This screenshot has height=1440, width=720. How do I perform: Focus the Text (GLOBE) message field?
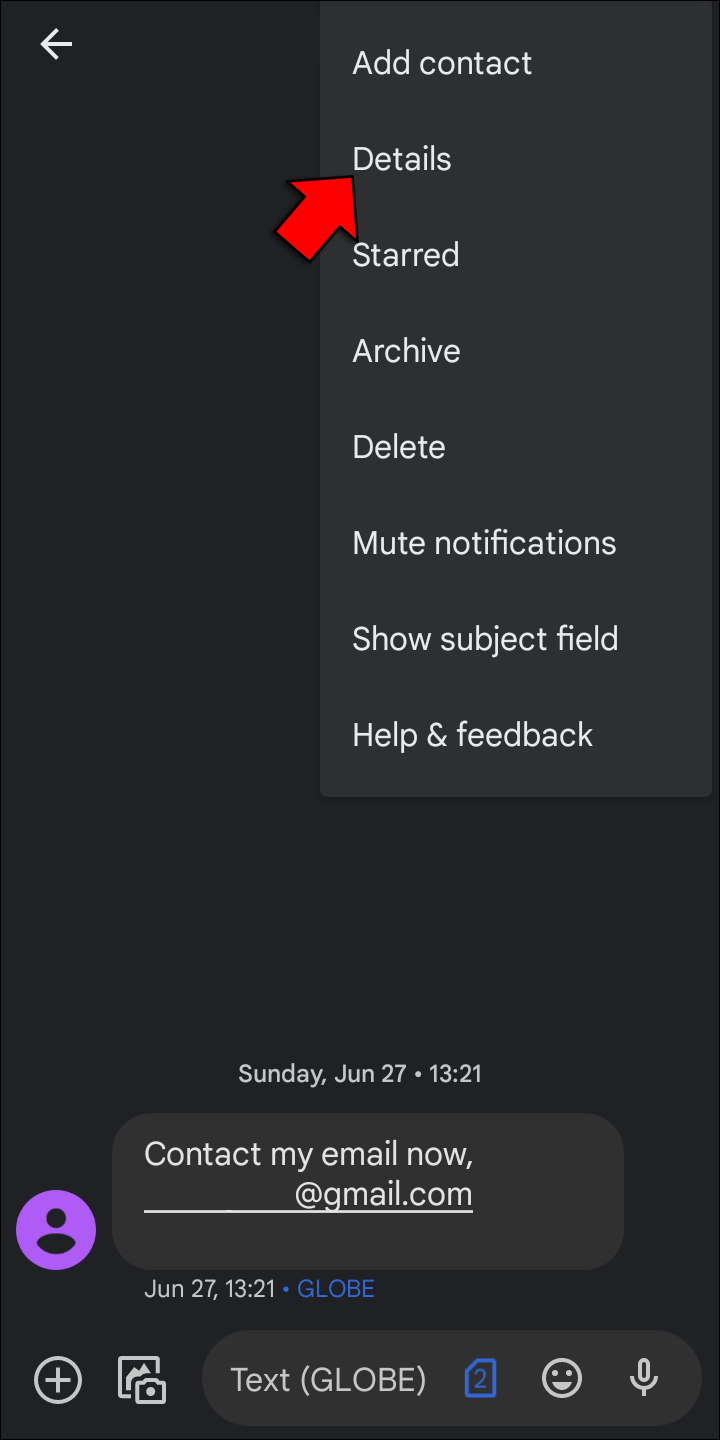[328, 1380]
